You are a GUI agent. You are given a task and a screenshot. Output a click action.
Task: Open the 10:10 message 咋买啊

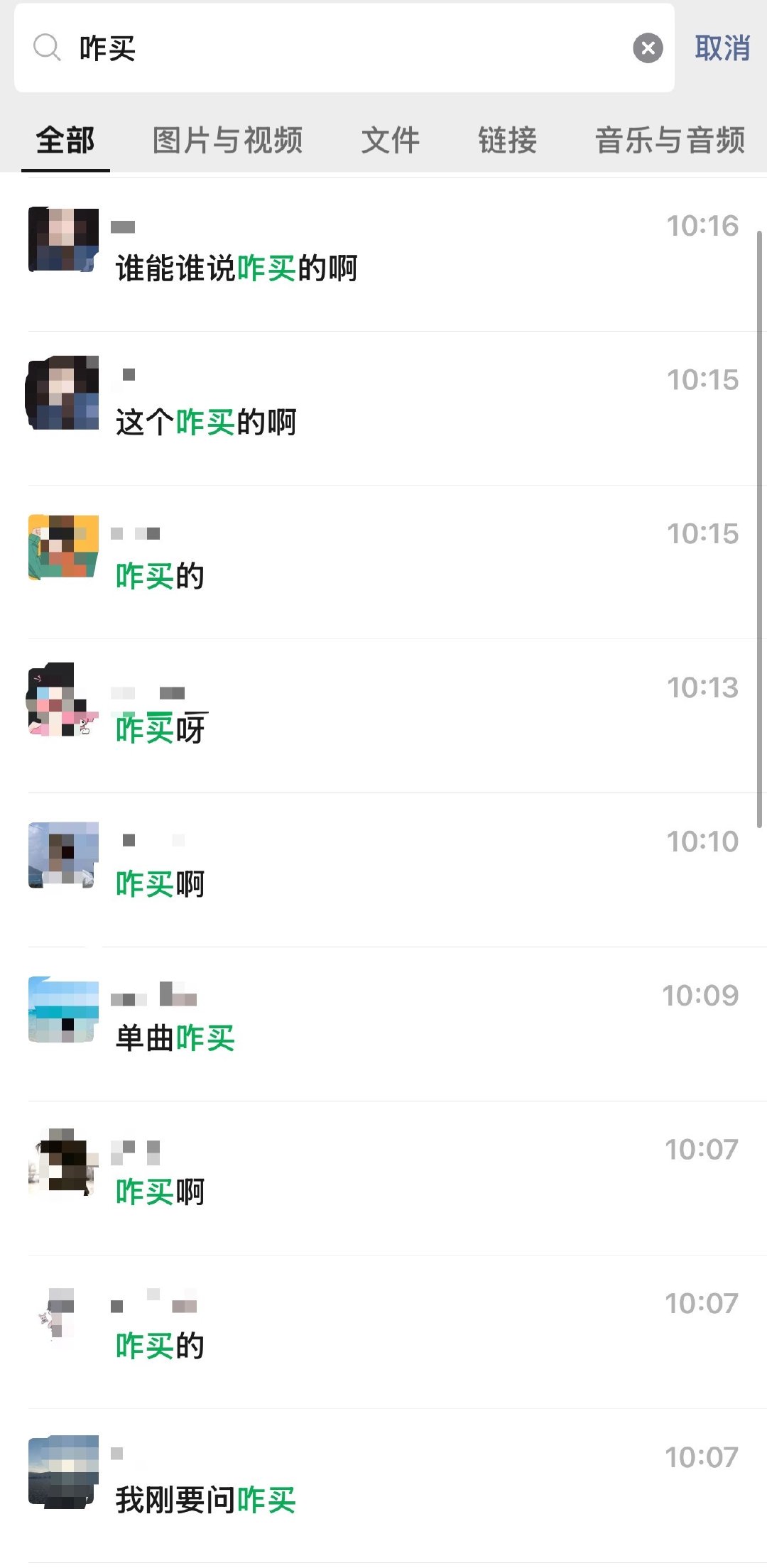click(x=383, y=870)
